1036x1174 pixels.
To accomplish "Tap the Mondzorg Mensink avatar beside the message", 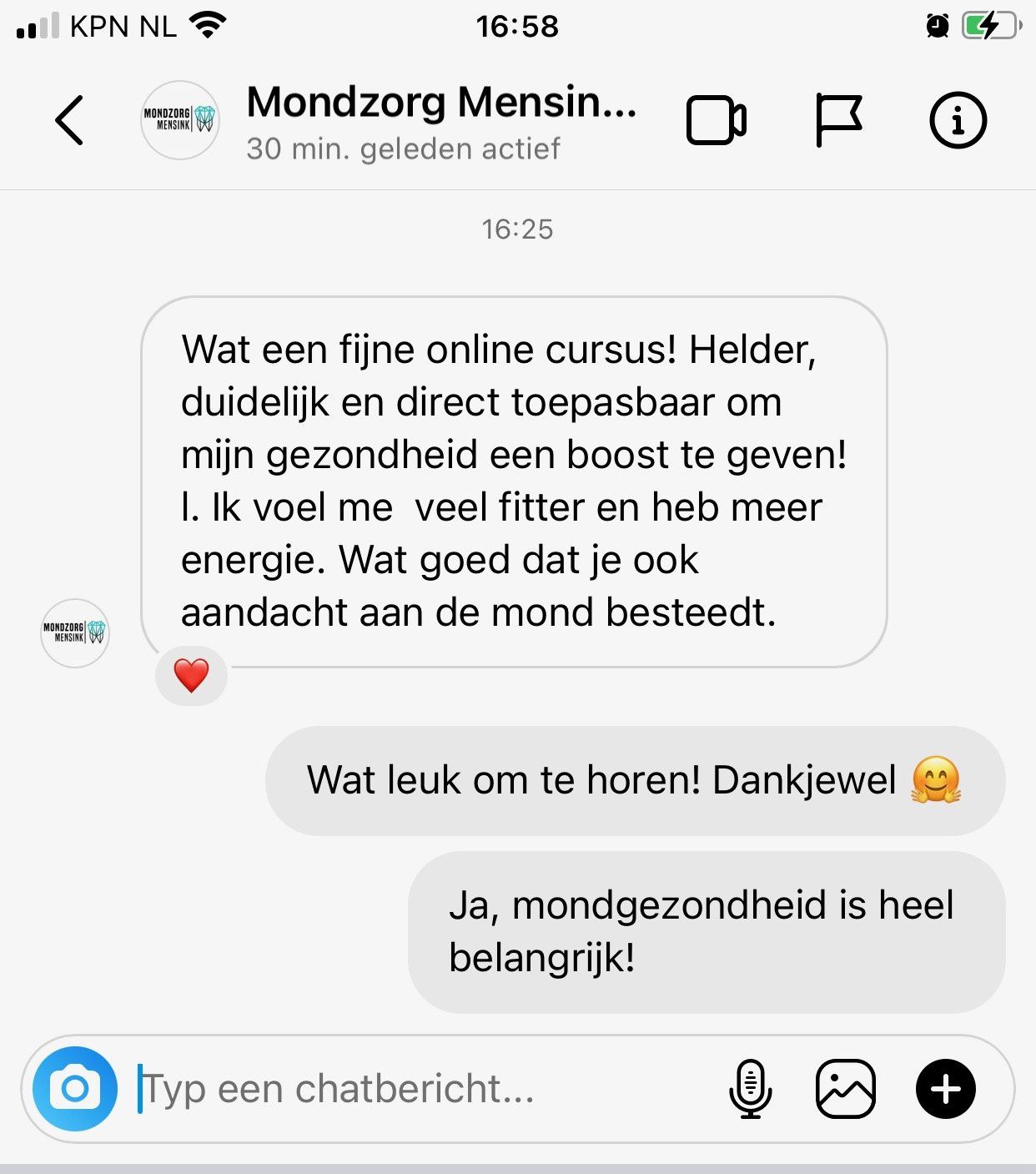I will pos(75,632).
